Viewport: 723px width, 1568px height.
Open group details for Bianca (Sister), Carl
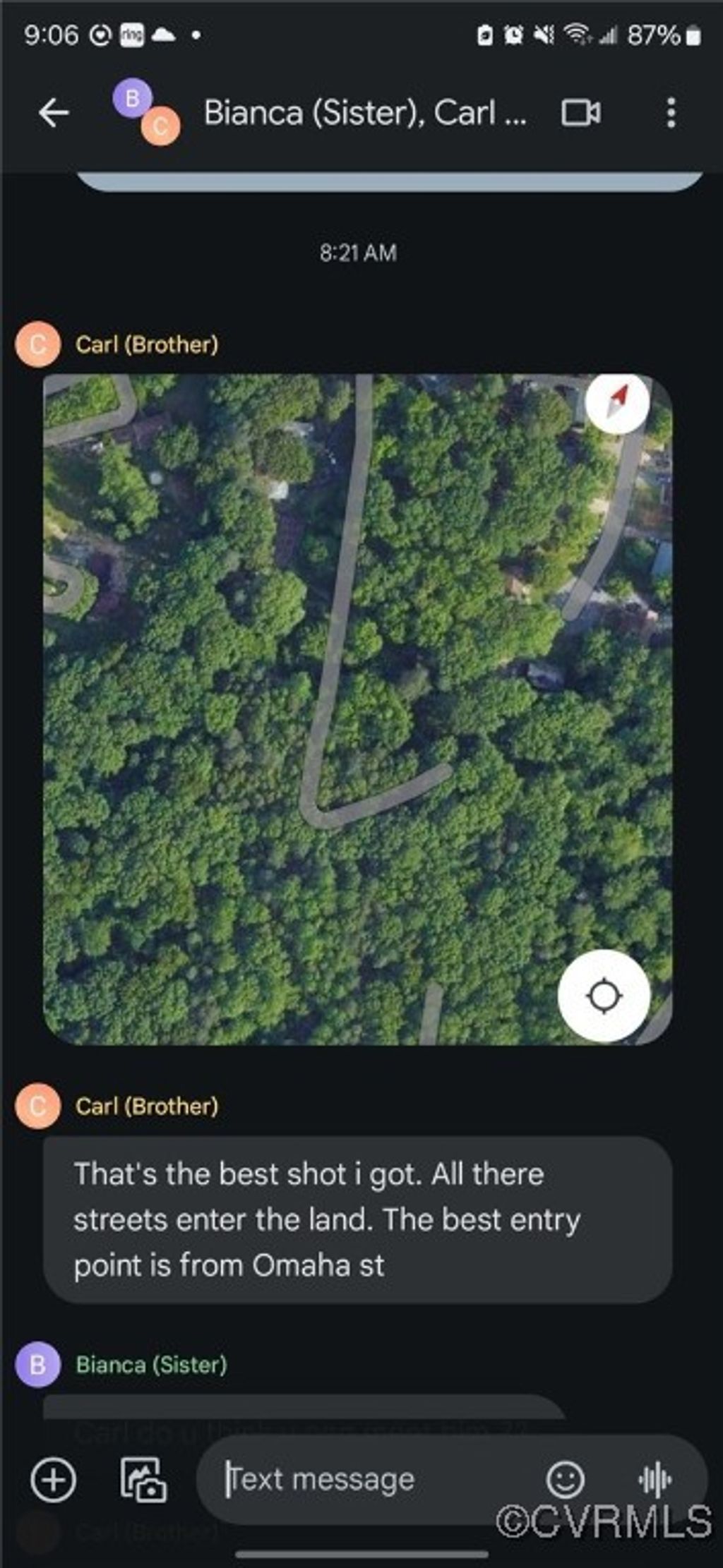364,112
